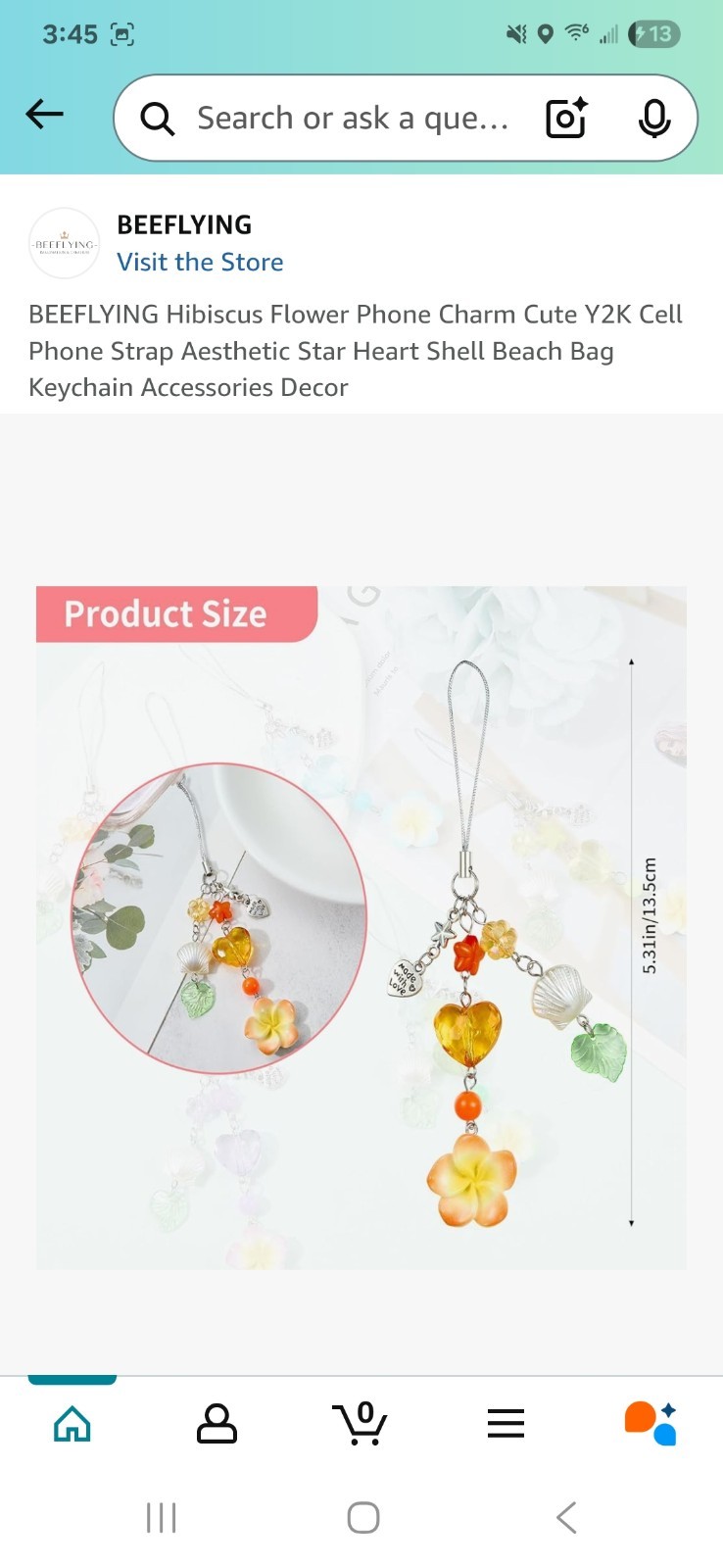
Task: Open the system recent apps button
Action: pos(161,1517)
